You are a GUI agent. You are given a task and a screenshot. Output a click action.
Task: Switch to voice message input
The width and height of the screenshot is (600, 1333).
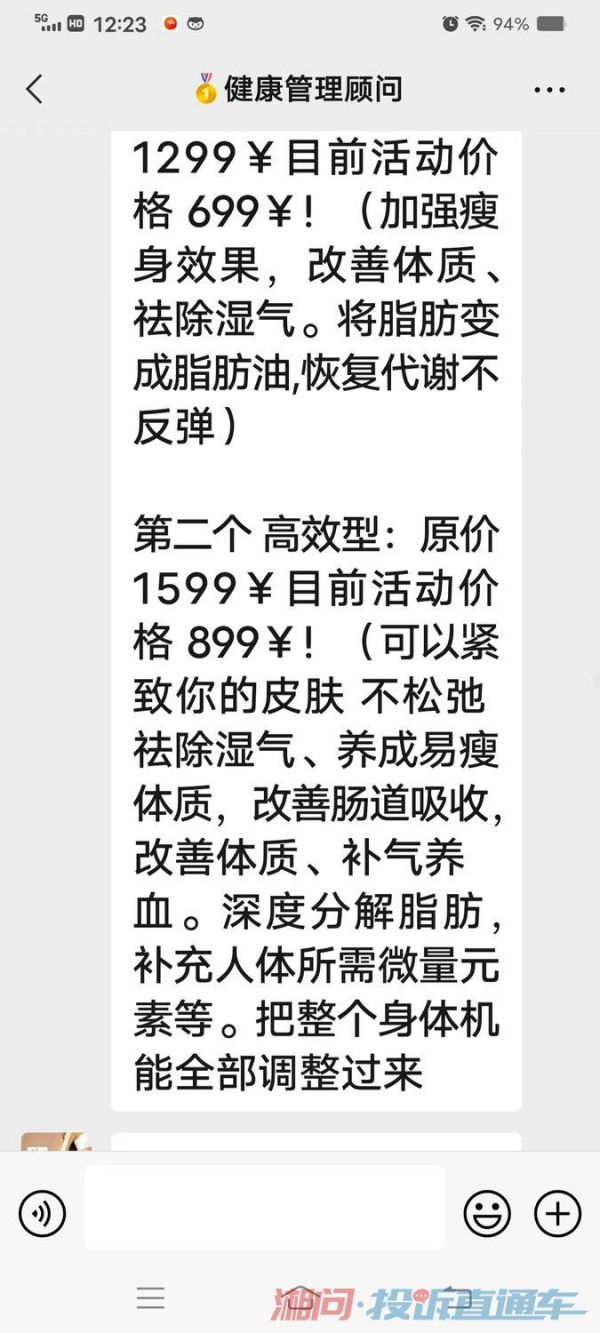(x=42, y=1214)
